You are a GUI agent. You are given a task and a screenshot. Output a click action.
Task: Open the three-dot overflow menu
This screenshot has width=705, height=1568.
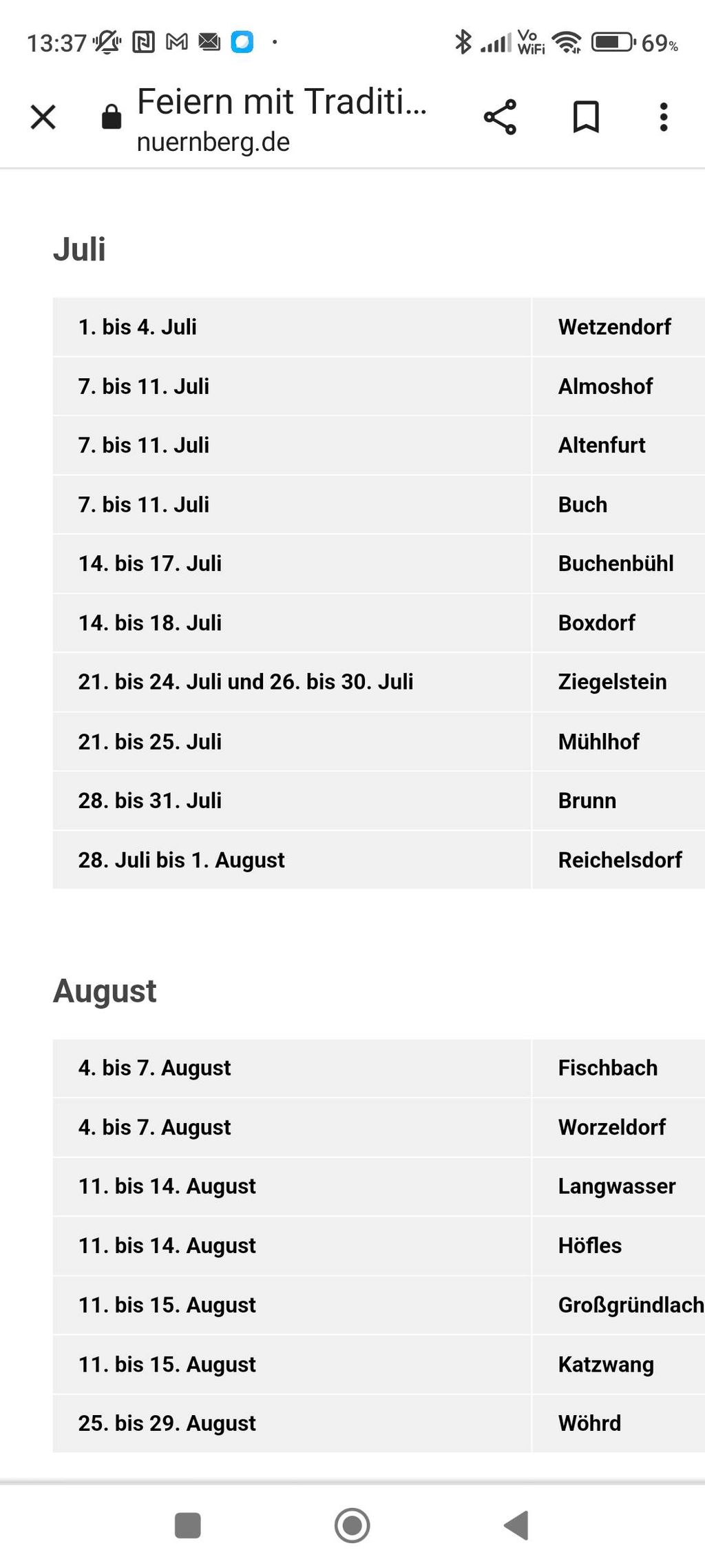tap(663, 117)
